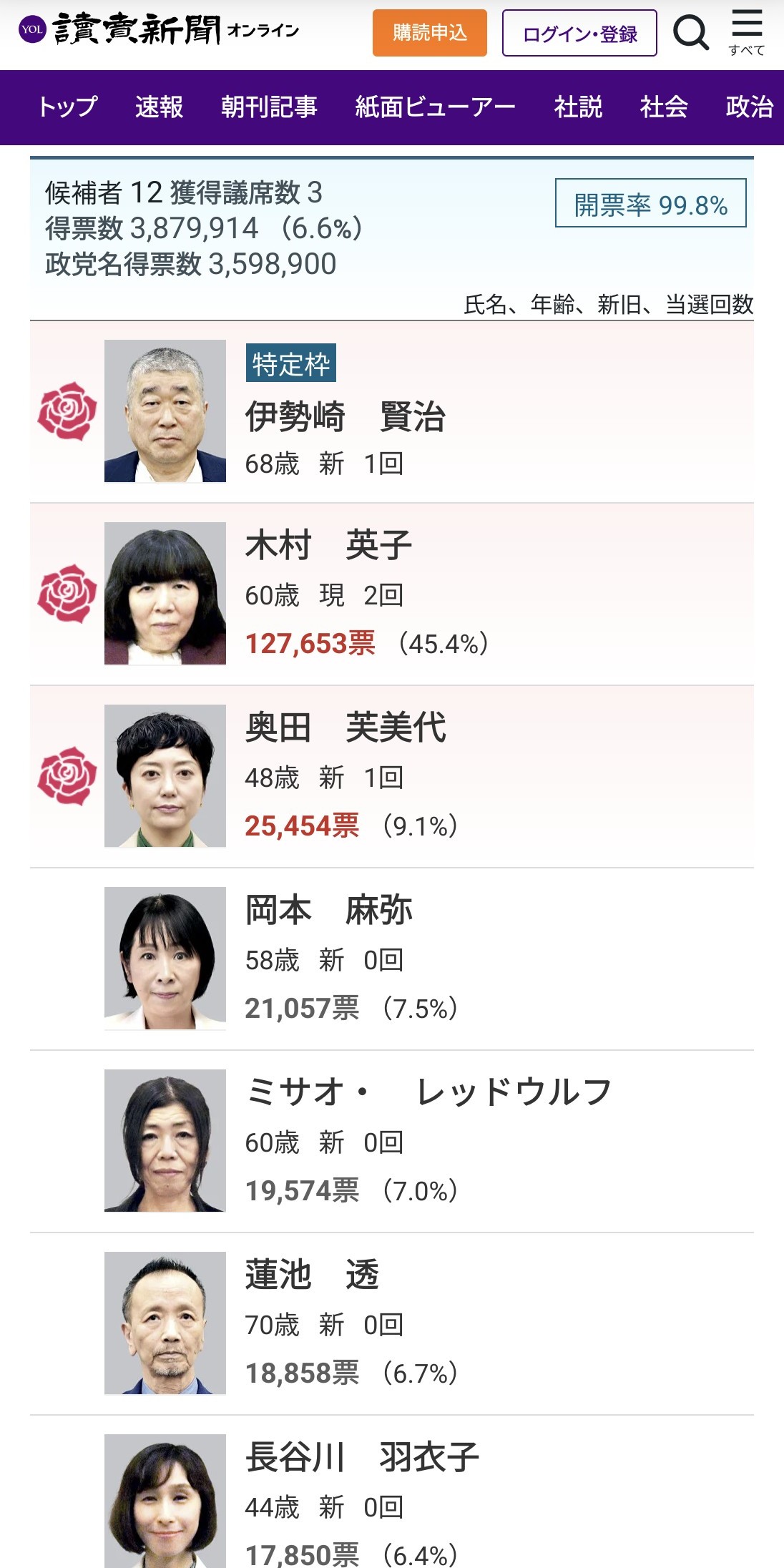Open the すべて hamburger menu
Image resolution: width=784 pixels, height=1568 pixels.
click(747, 32)
